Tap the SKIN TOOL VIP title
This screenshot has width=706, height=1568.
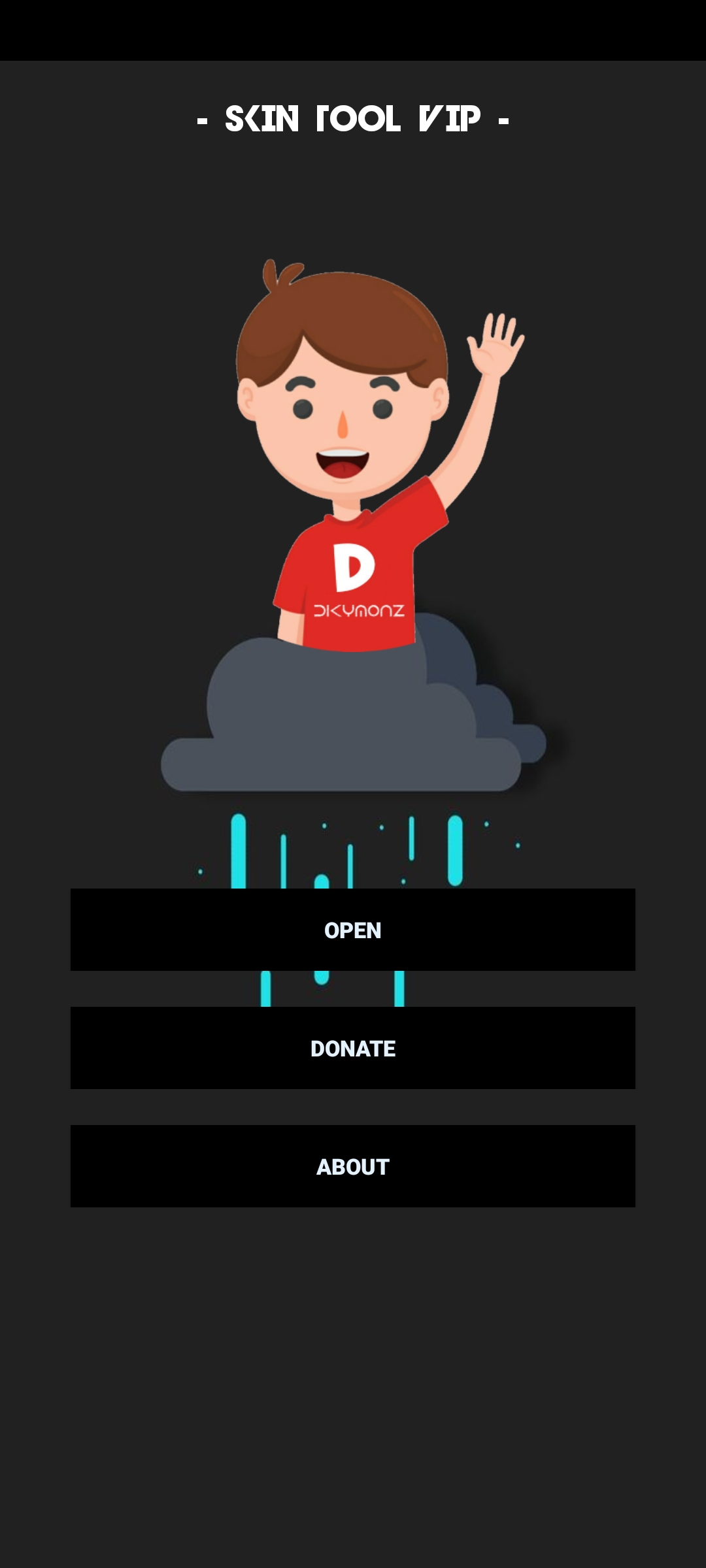(x=353, y=118)
